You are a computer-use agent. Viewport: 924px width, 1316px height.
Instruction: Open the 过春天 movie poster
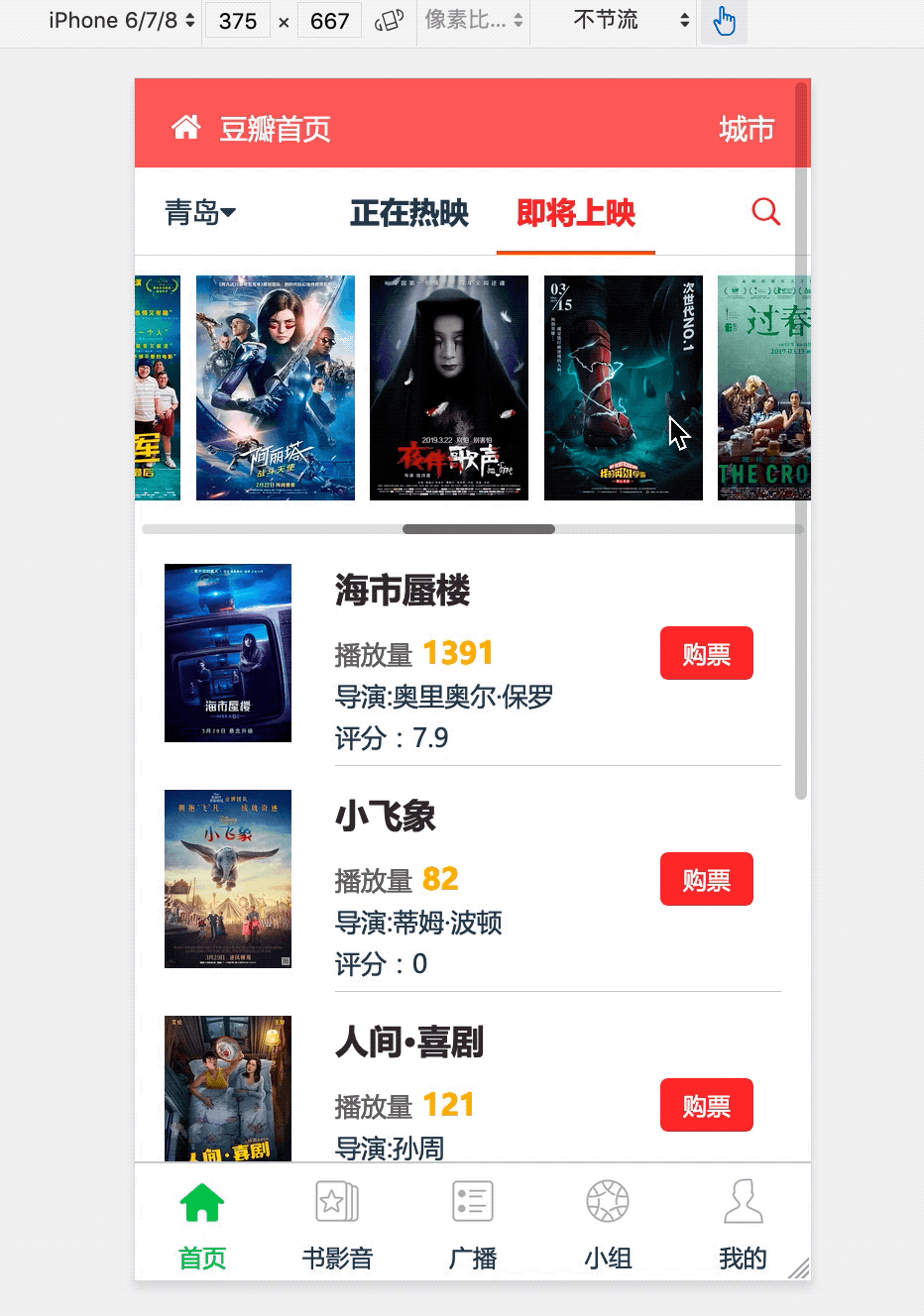764,387
